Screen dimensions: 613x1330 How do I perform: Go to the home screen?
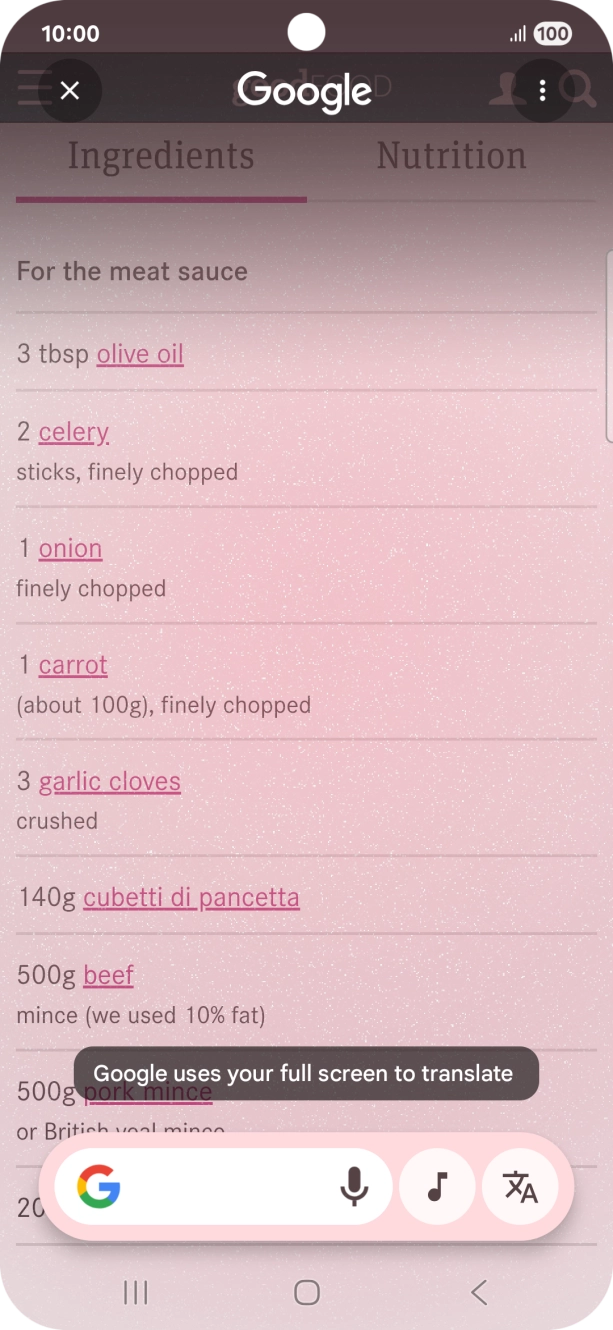(306, 1293)
